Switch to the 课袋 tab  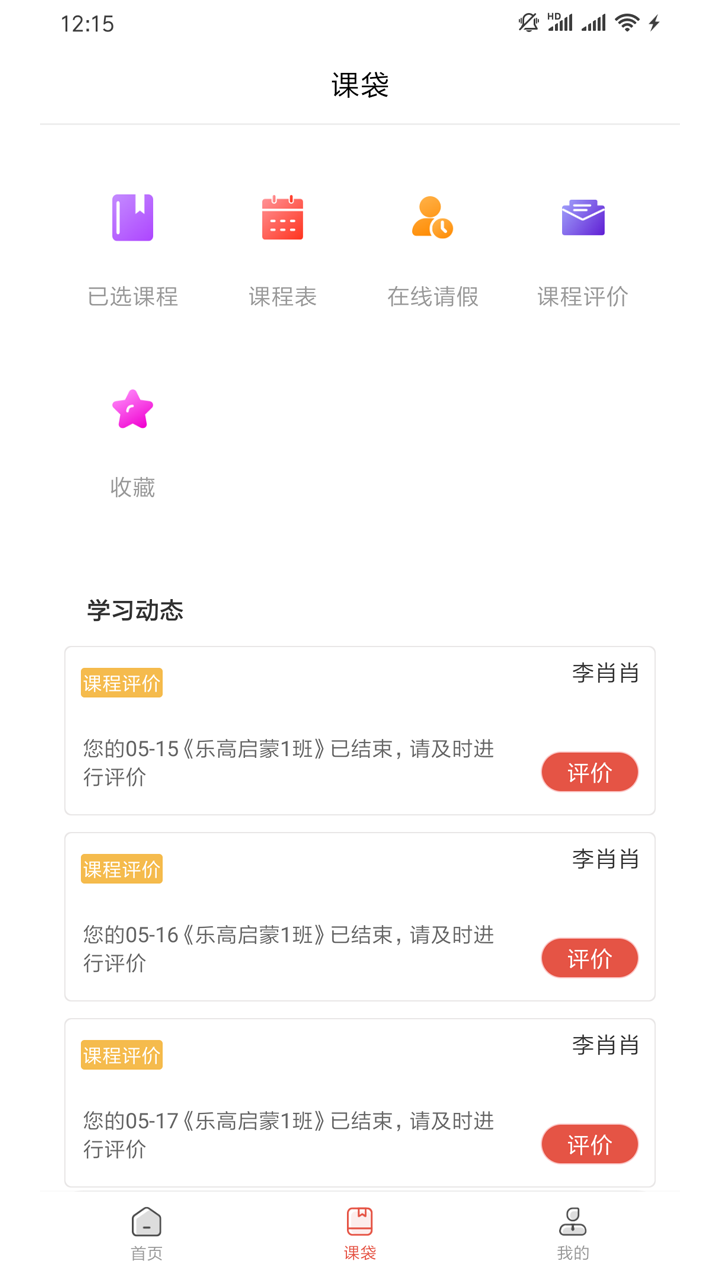coord(360,1230)
